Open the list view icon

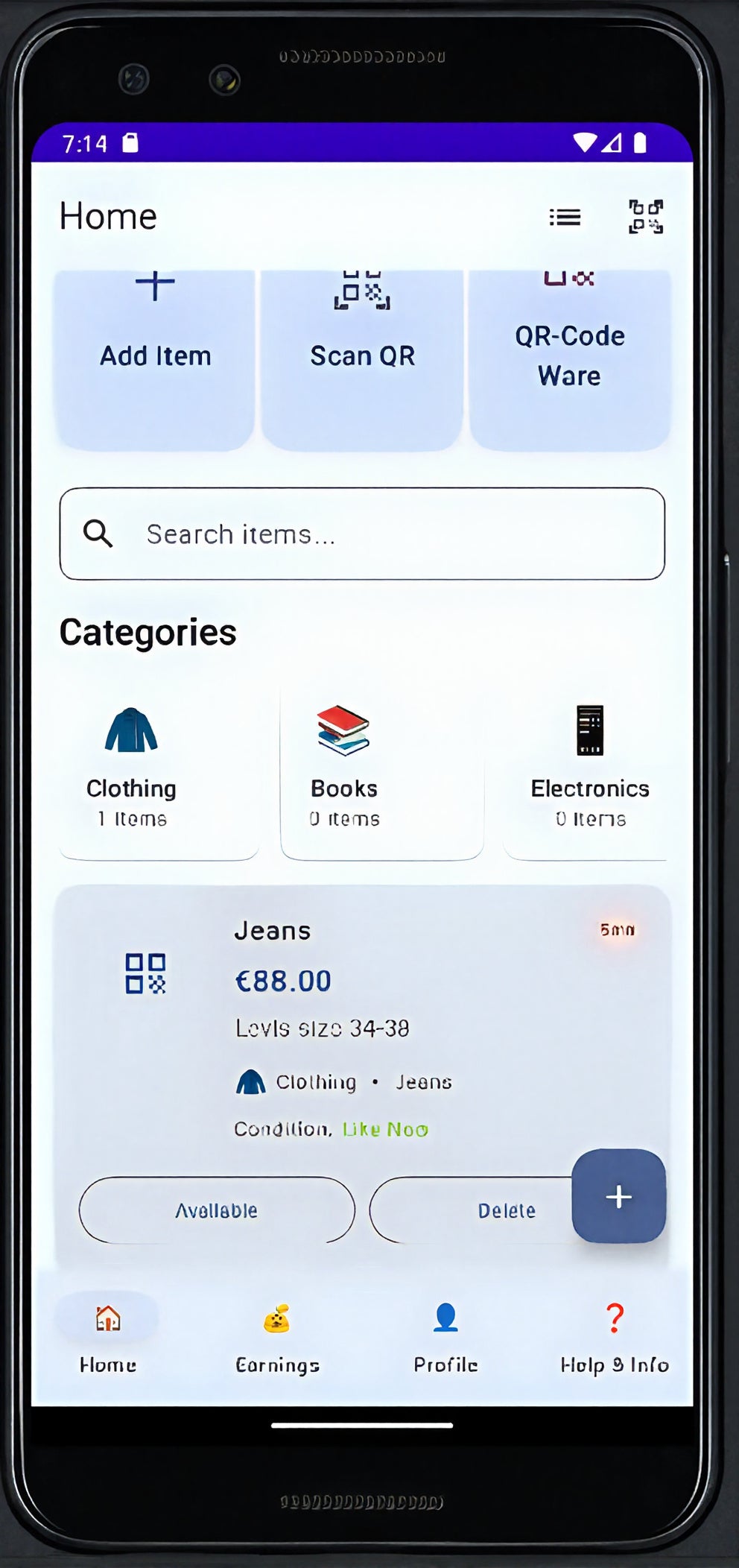[x=564, y=217]
